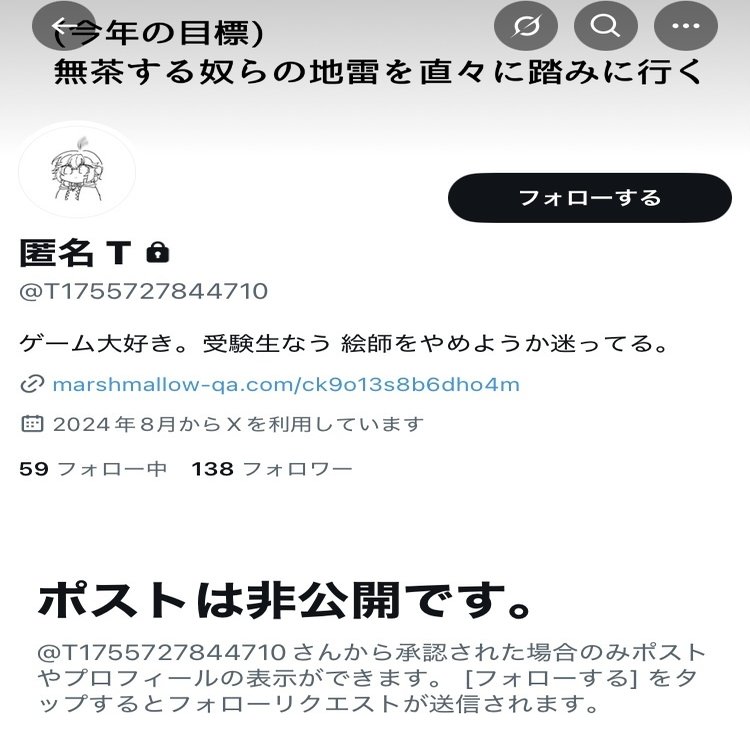Tap the Grok slash-circle icon

click(525, 27)
